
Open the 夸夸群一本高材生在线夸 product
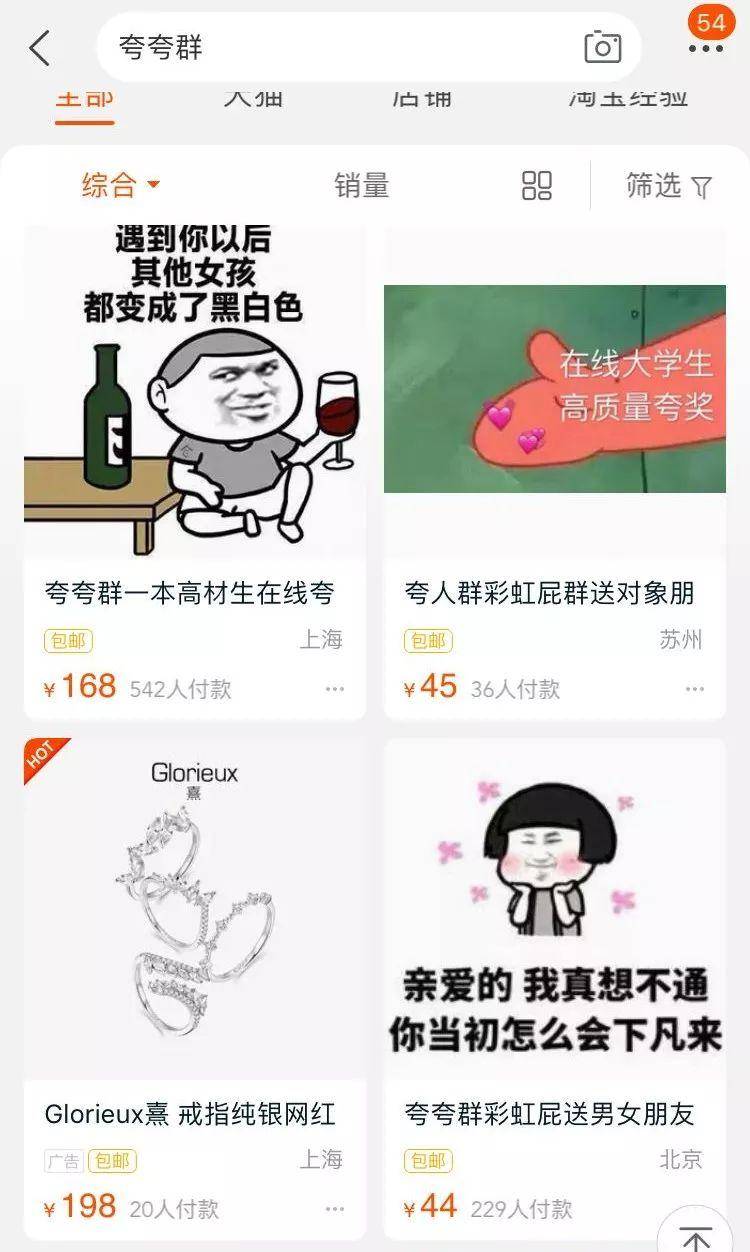click(190, 592)
